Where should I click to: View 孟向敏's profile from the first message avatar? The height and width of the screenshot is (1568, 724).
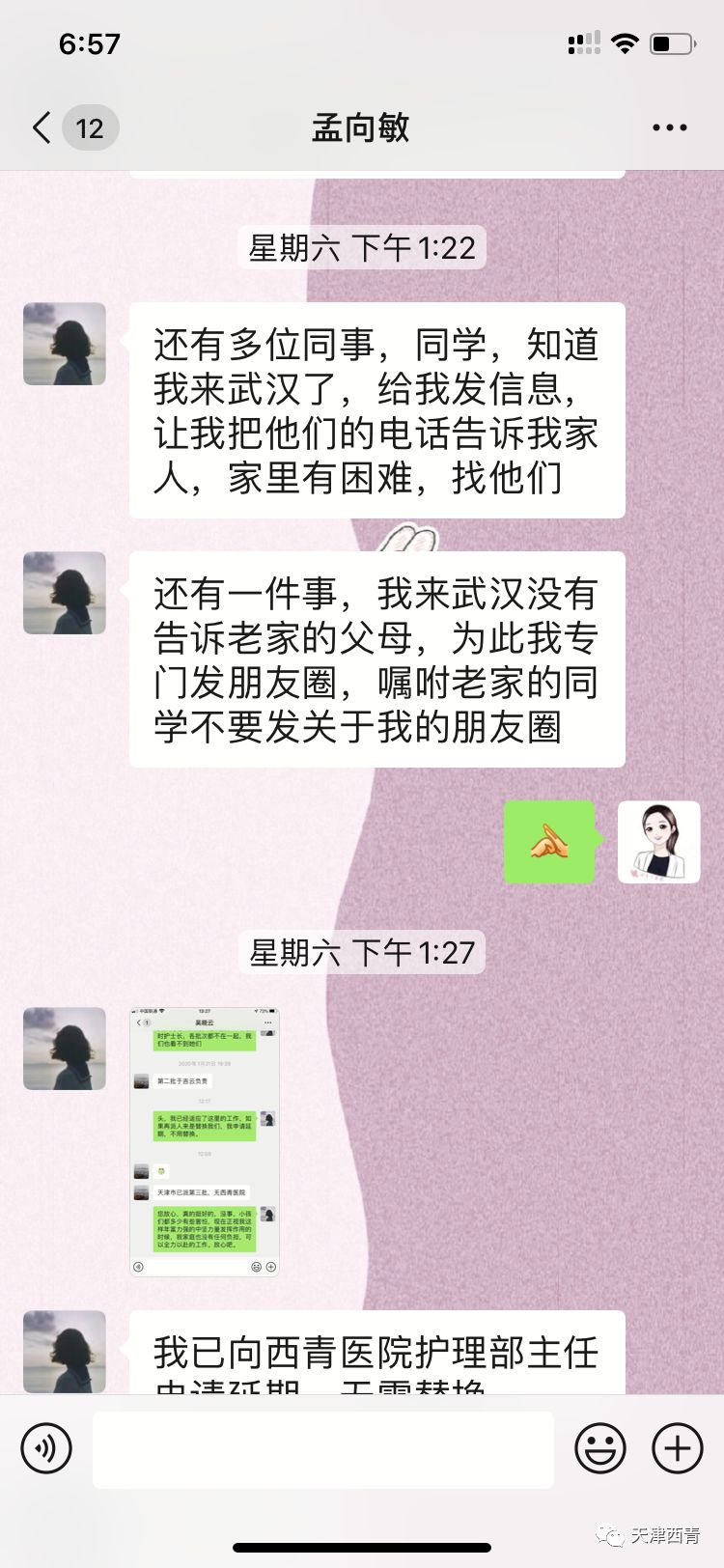[x=65, y=345]
